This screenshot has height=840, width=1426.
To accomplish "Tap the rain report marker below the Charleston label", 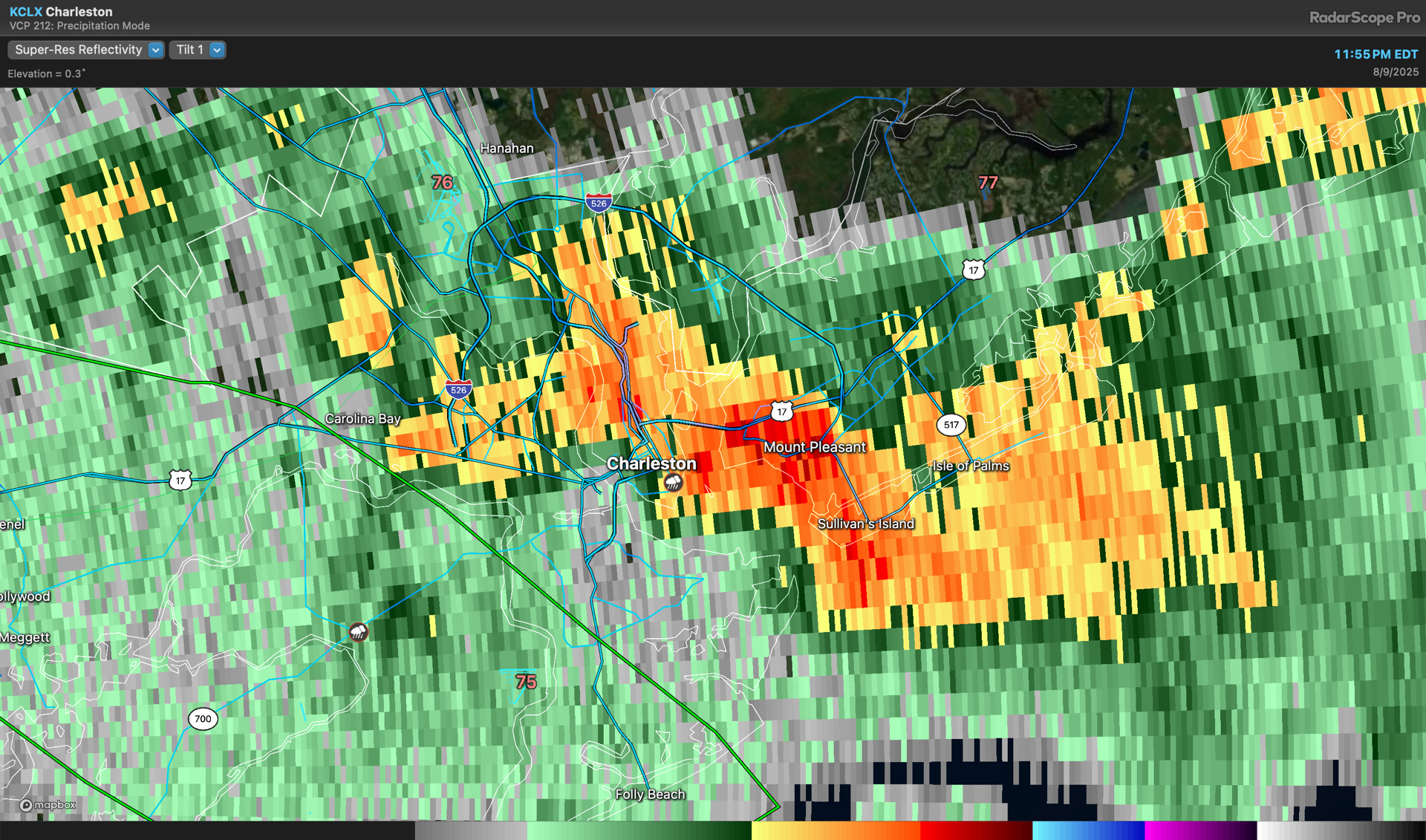I will coord(673,484).
